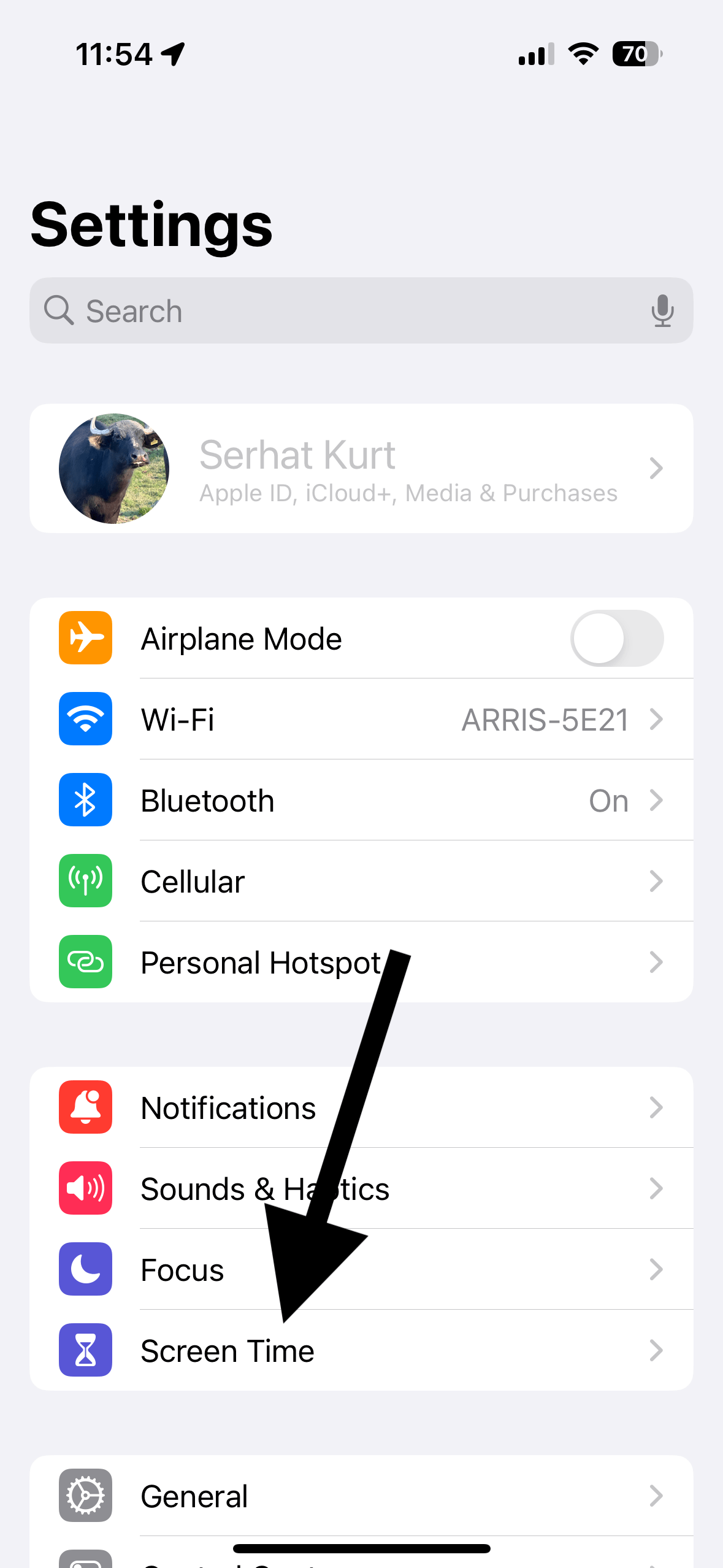Open Focus settings
Screen dimensions: 723x1568
[361, 1269]
